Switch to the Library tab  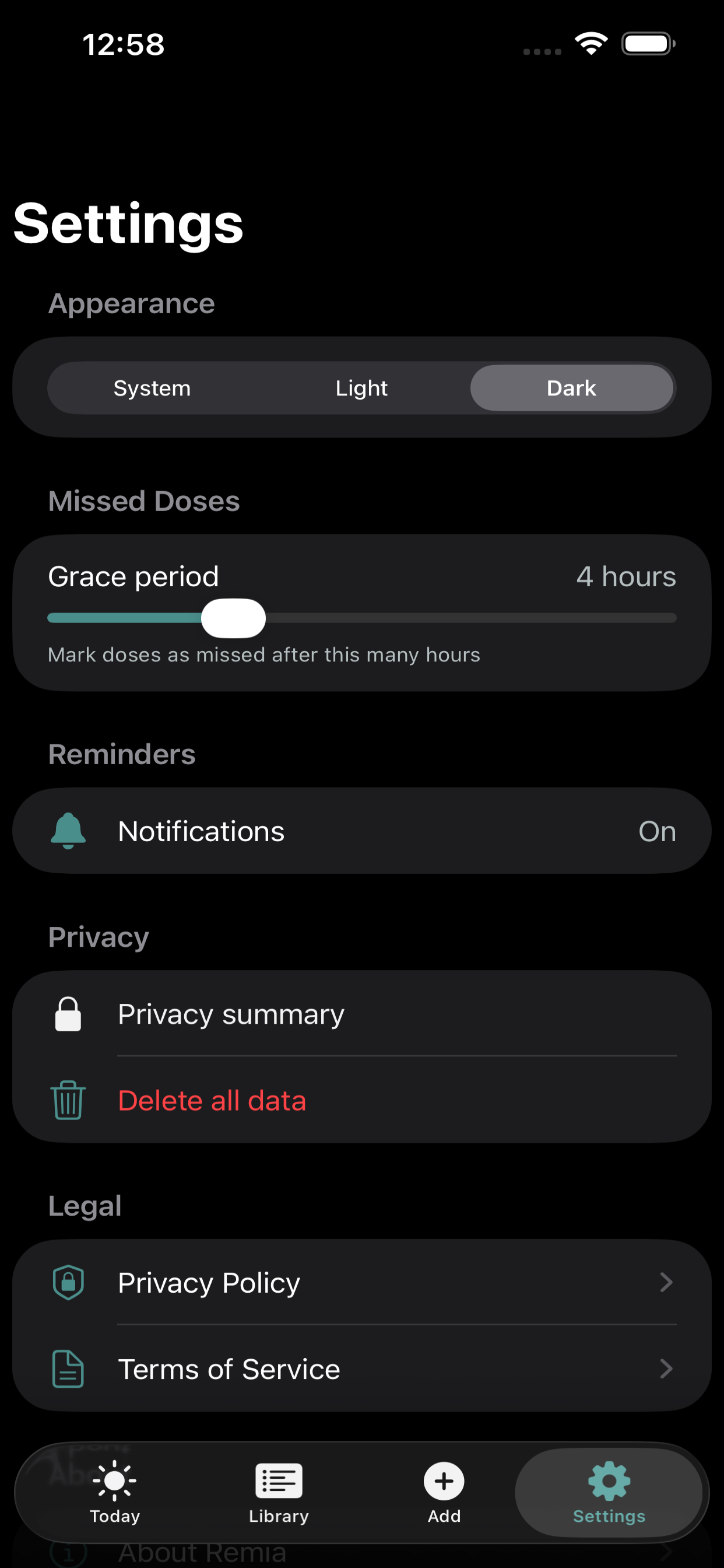279,1492
